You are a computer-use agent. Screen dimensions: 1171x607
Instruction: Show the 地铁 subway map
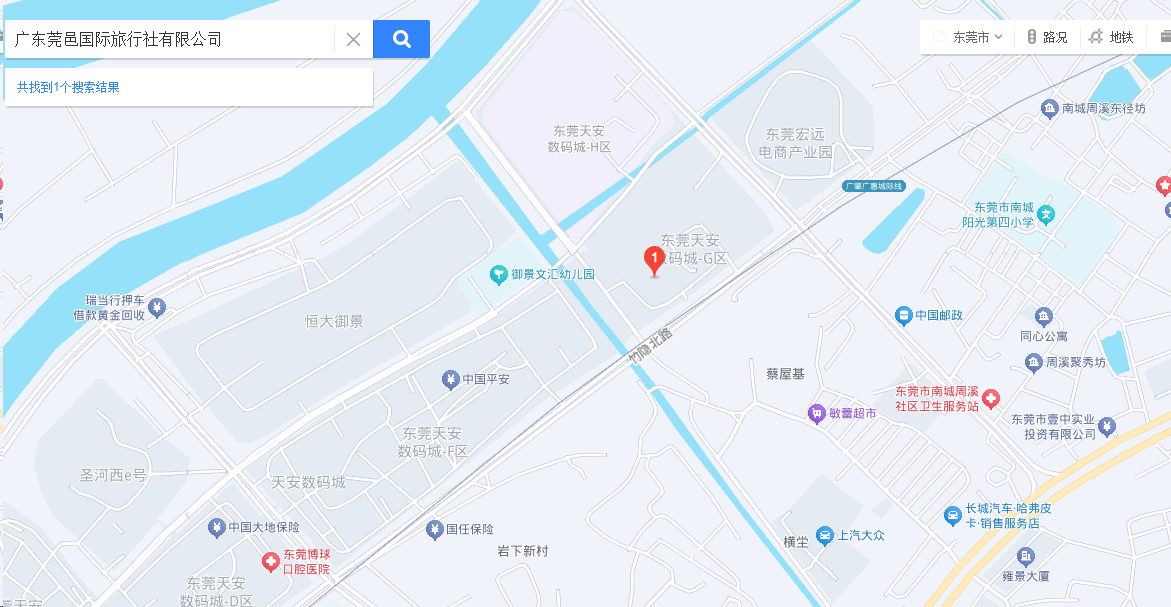pos(1111,38)
